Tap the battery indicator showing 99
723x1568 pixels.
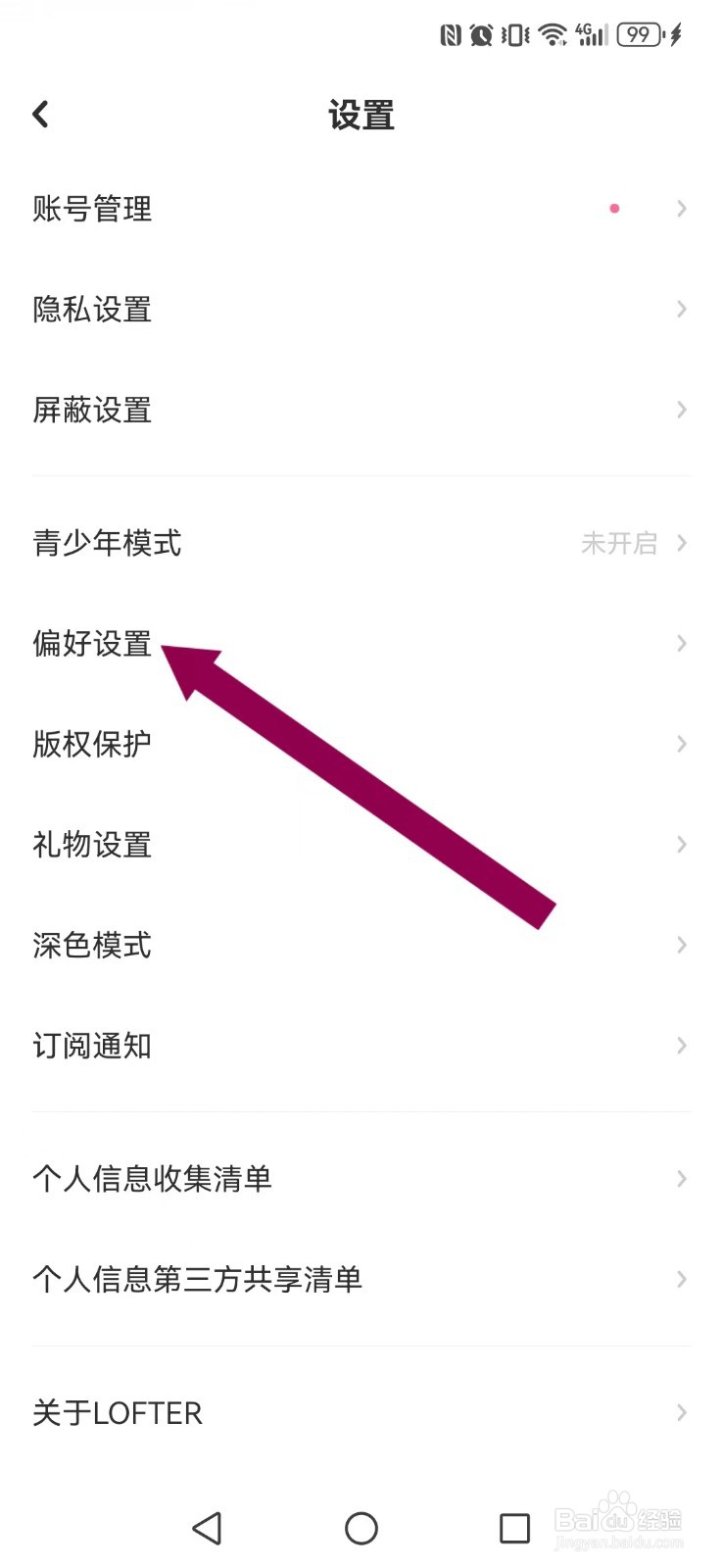637,34
